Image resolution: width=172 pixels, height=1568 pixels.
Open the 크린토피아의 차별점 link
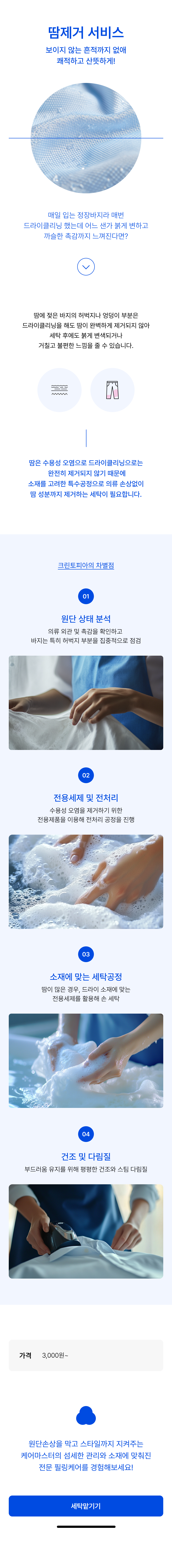[x=86, y=566]
